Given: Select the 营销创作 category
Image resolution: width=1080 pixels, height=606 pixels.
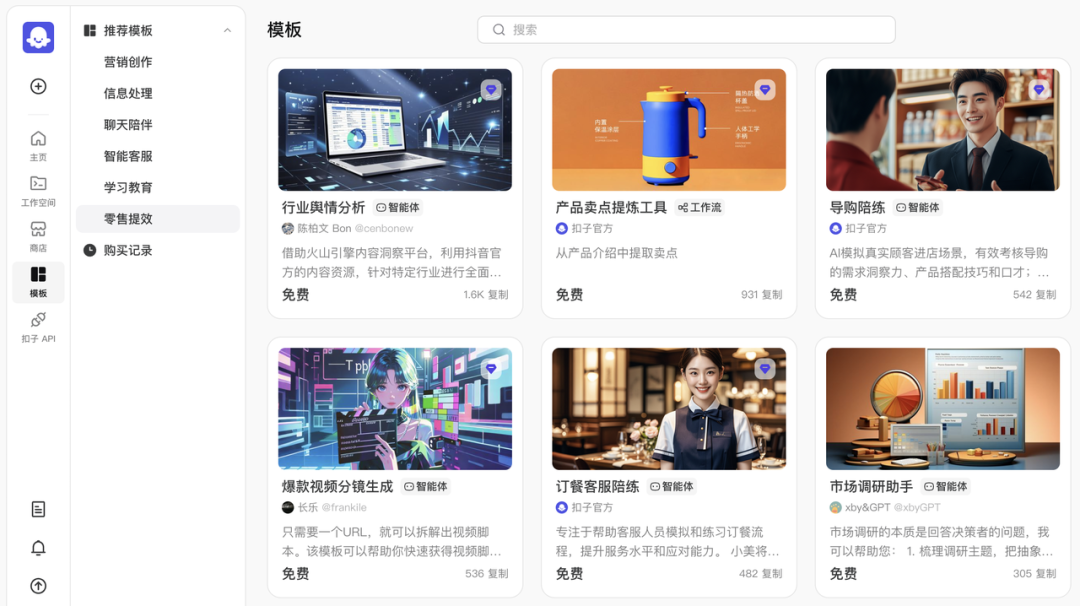Looking at the screenshot, I should 128,62.
